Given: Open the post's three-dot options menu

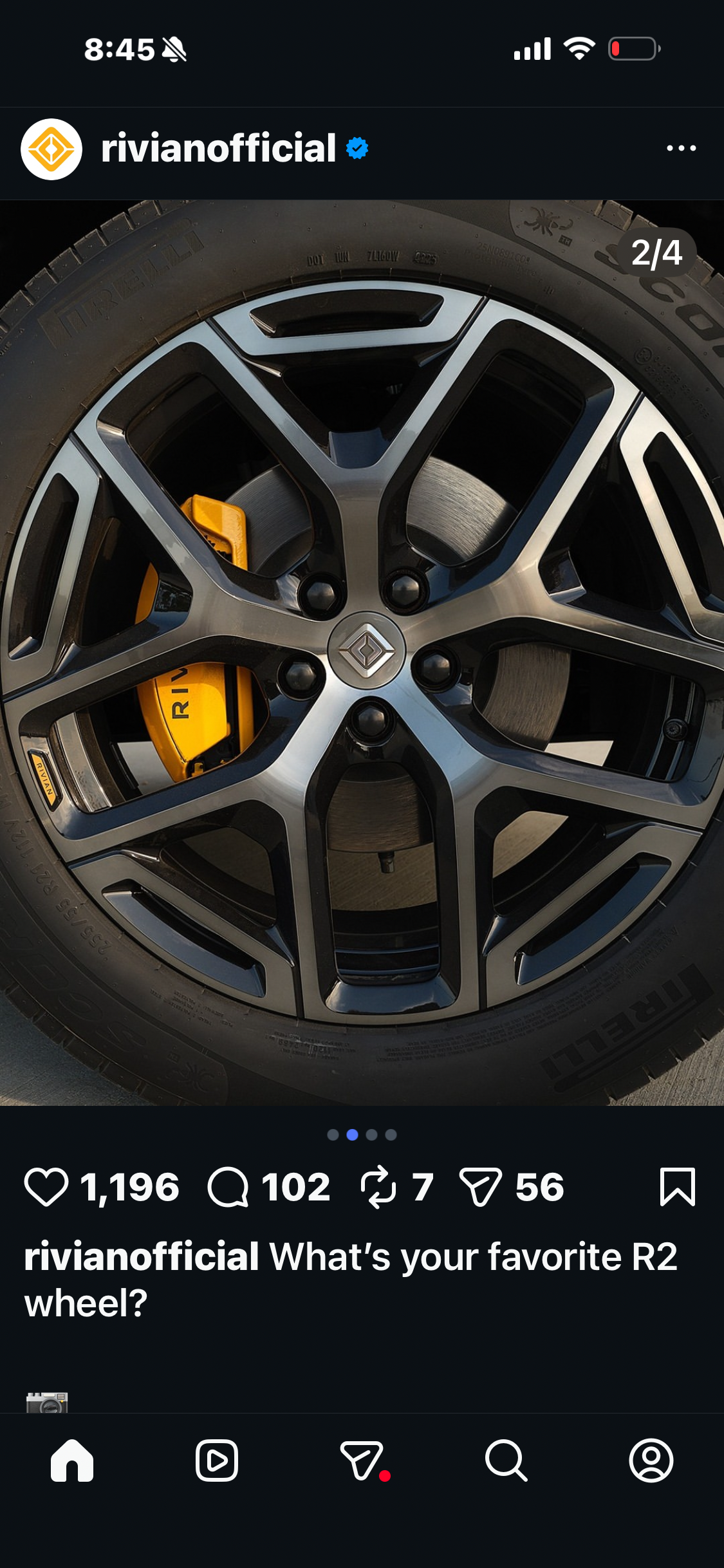Looking at the screenshot, I should click(x=681, y=149).
